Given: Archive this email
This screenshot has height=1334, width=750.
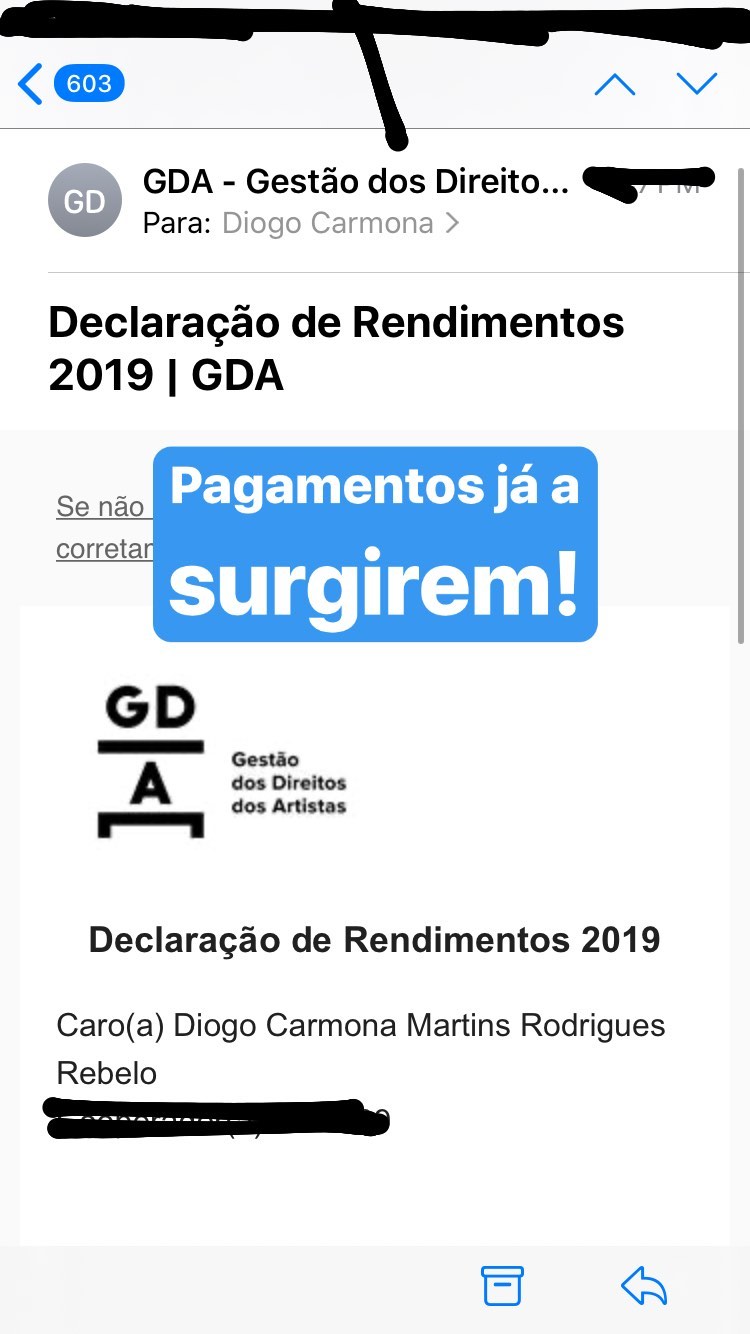Looking at the screenshot, I should [x=502, y=1286].
